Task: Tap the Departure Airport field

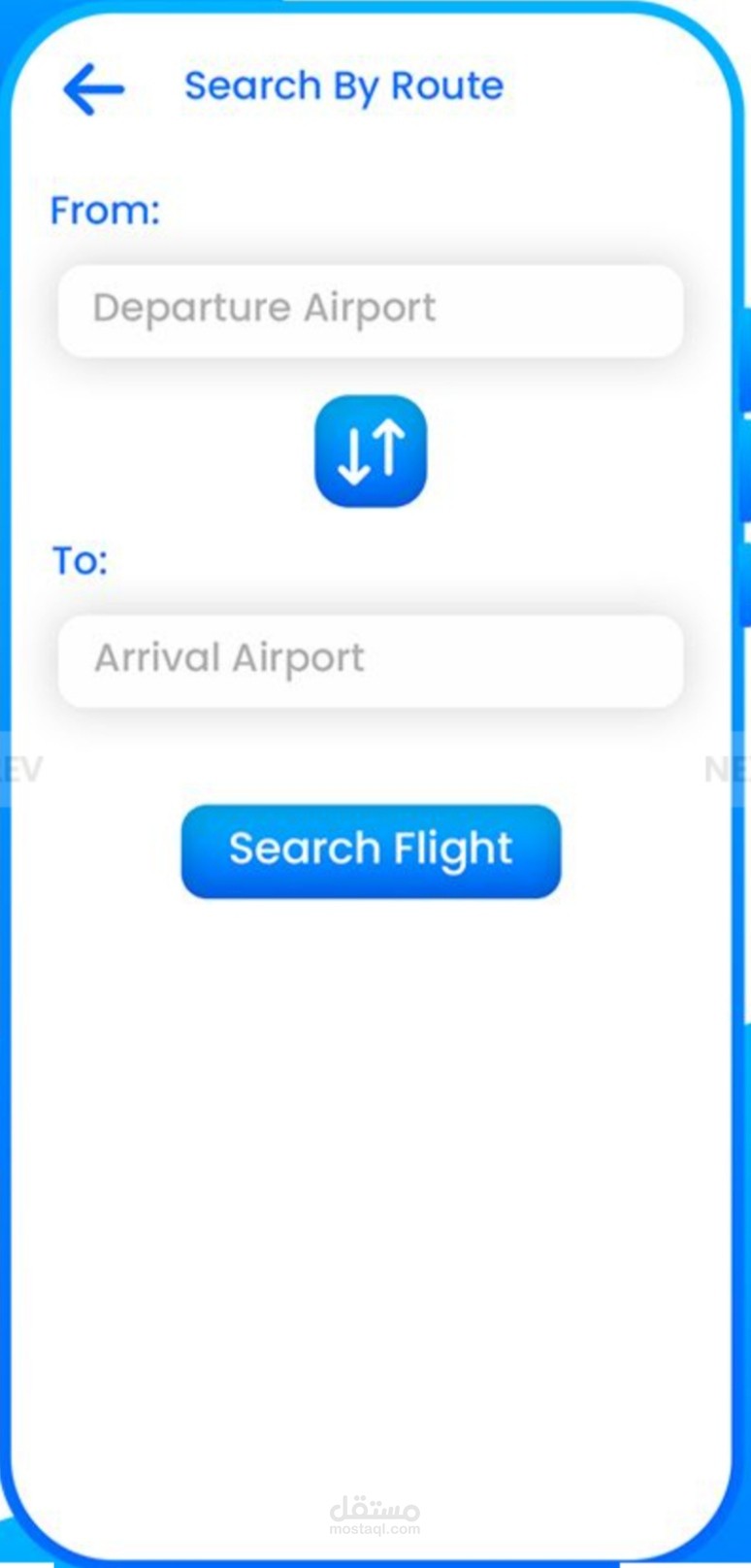Action: tap(371, 311)
